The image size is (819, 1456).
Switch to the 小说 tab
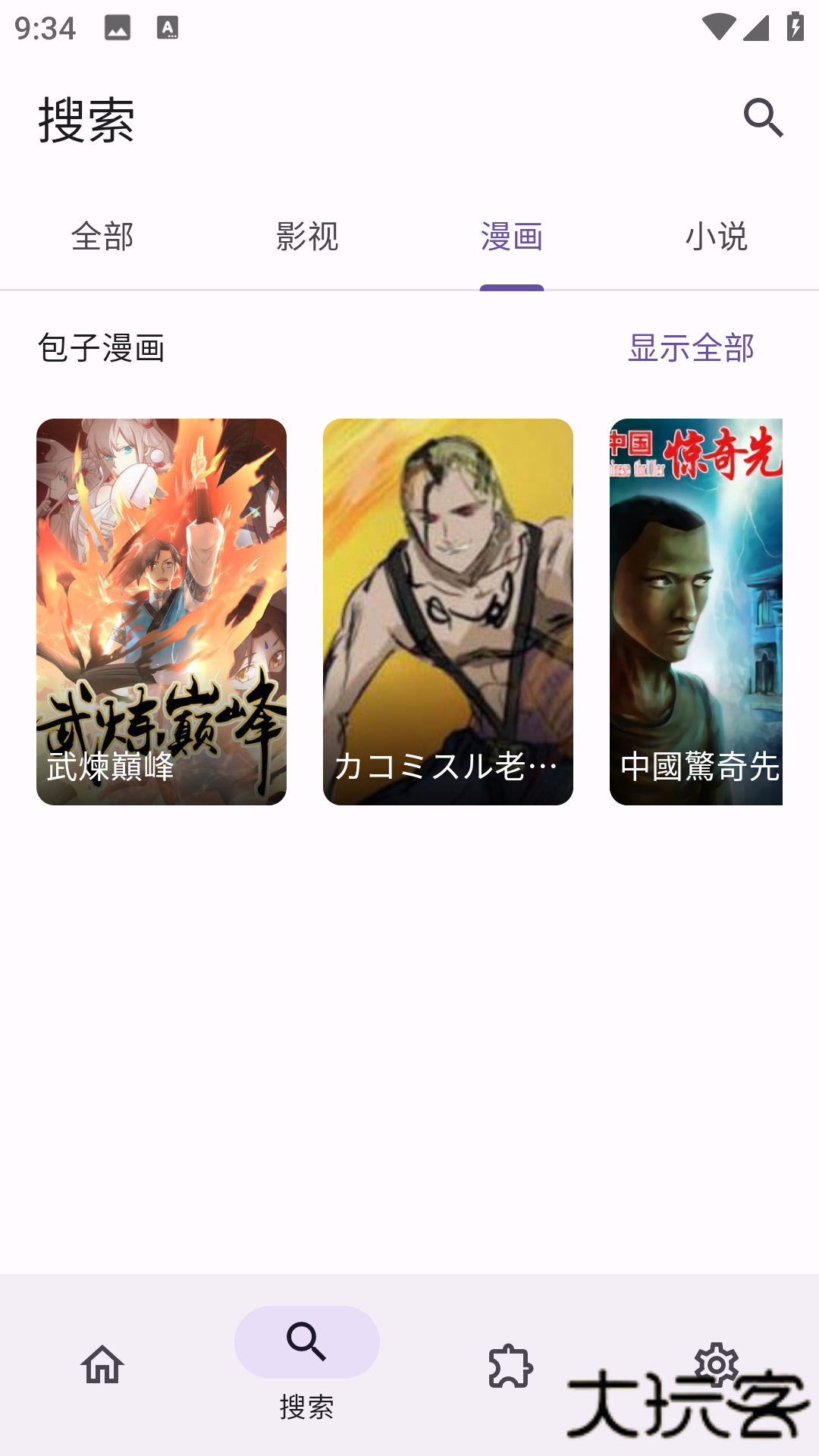tap(717, 237)
